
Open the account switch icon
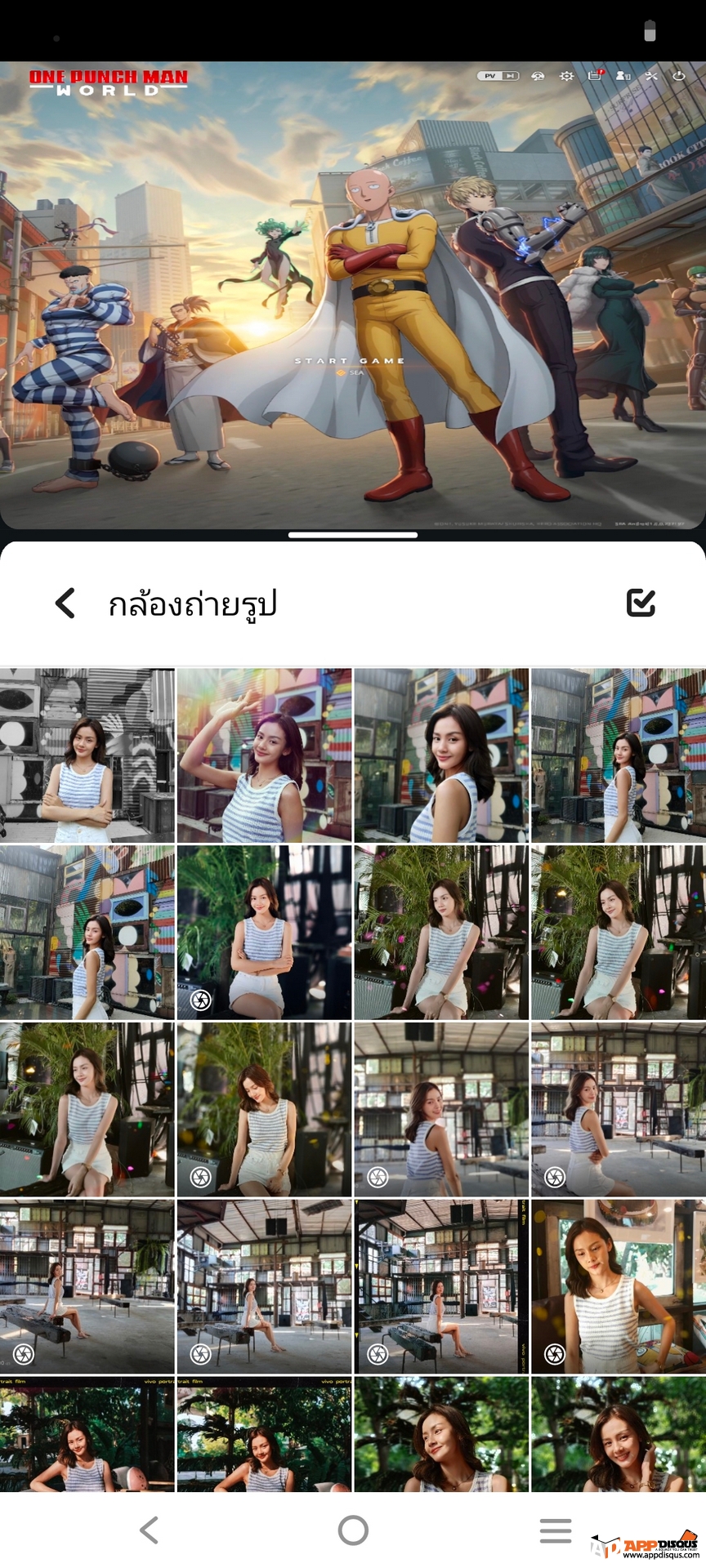click(623, 76)
